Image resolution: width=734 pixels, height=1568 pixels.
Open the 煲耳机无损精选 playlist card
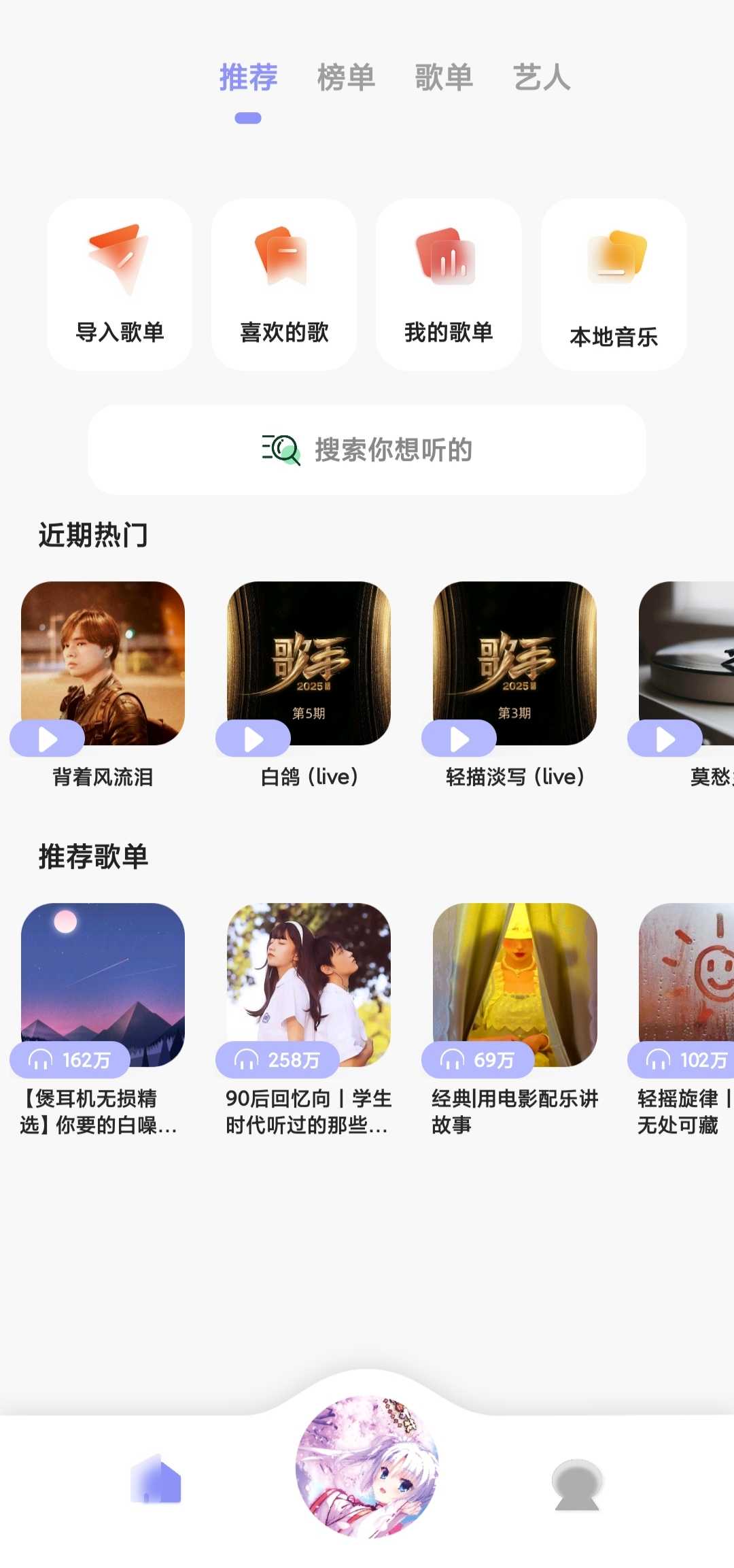(103, 985)
